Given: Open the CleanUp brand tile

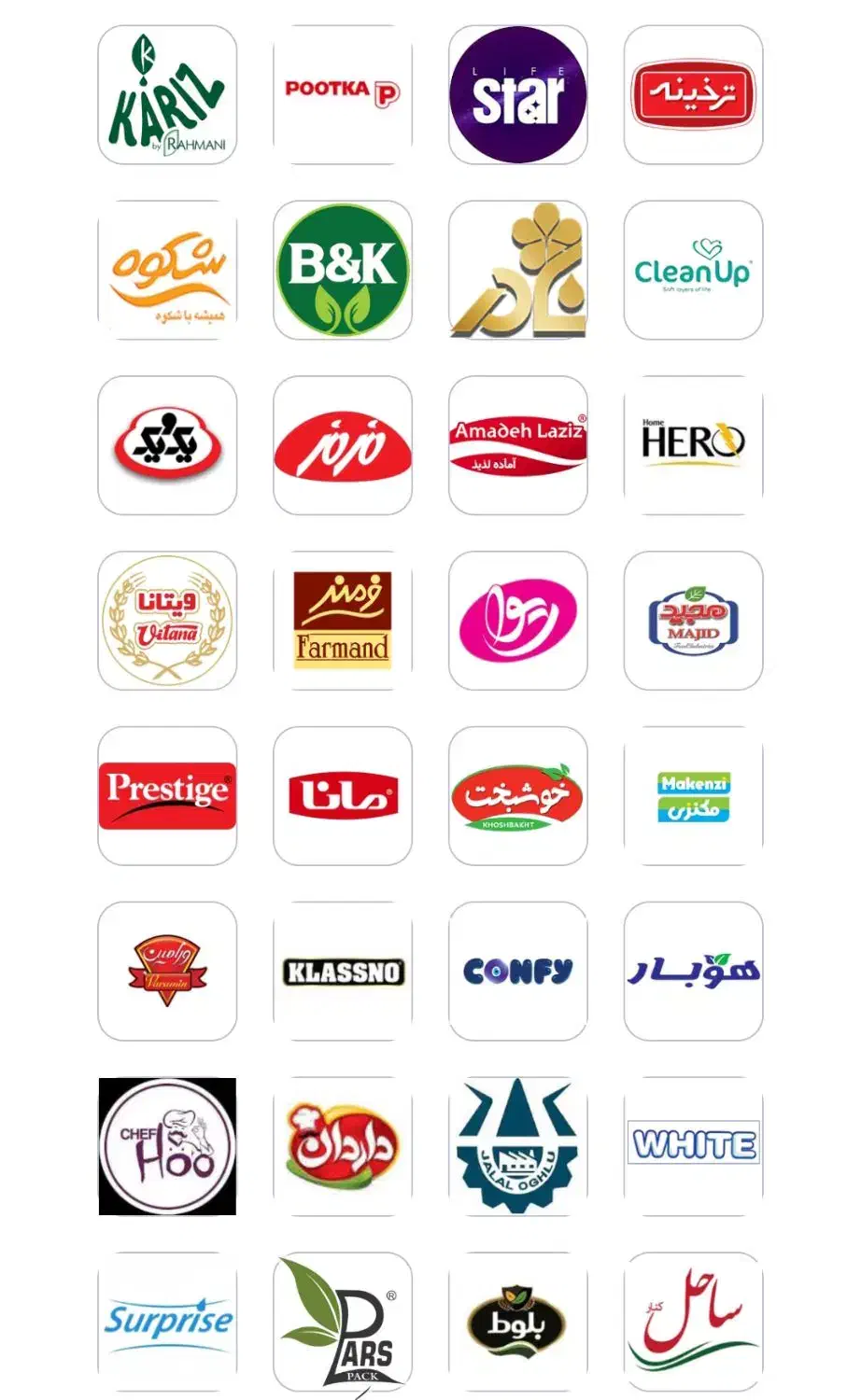Looking at the screenshot, I should pos(694,271).
